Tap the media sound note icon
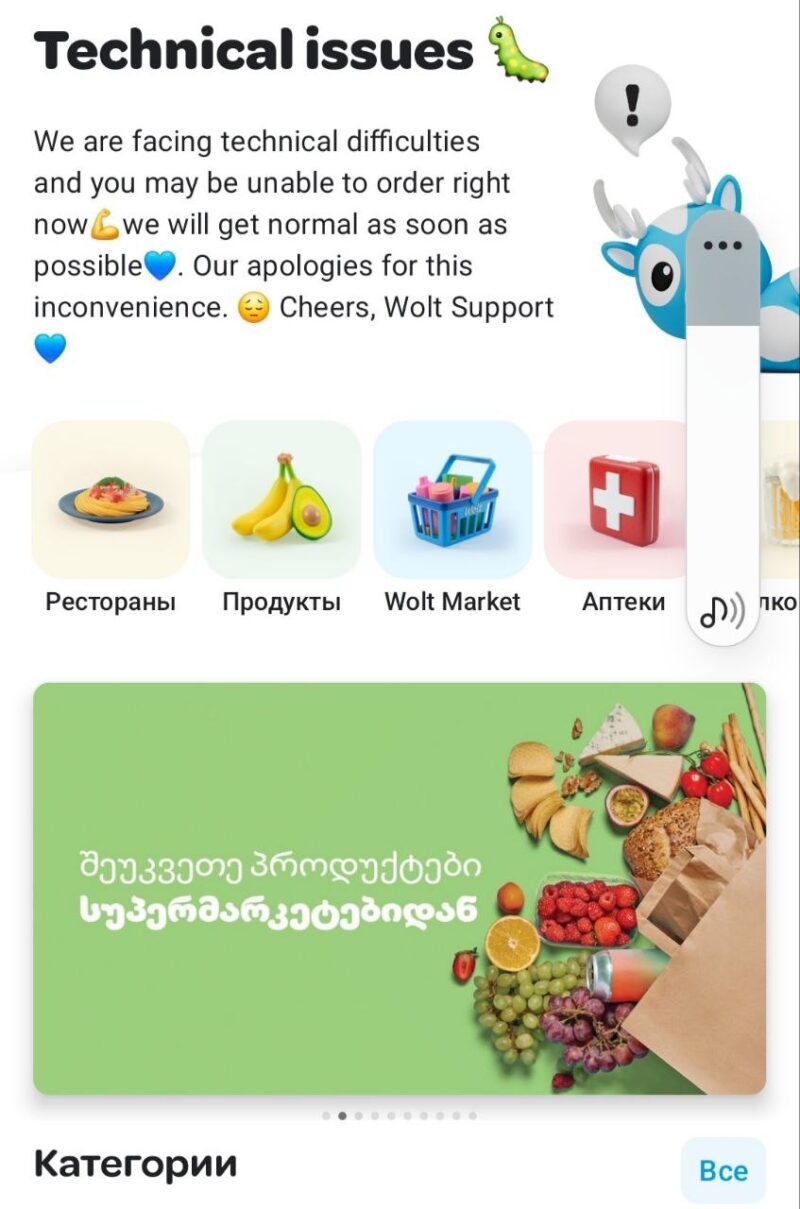The height and width of the screenshot is (1209, 800). 721,609
